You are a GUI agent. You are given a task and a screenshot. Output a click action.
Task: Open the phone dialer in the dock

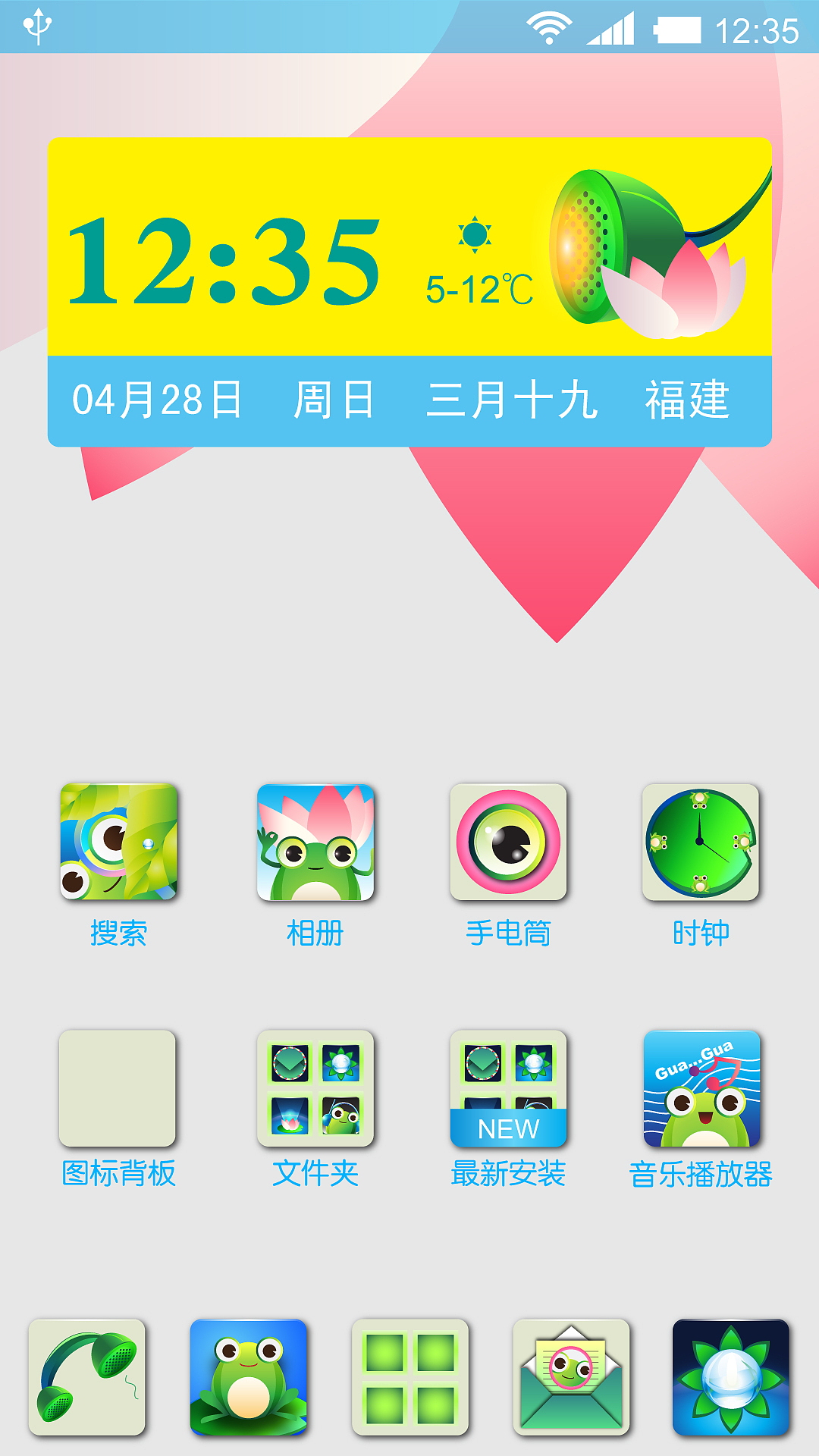[87, 1377]
